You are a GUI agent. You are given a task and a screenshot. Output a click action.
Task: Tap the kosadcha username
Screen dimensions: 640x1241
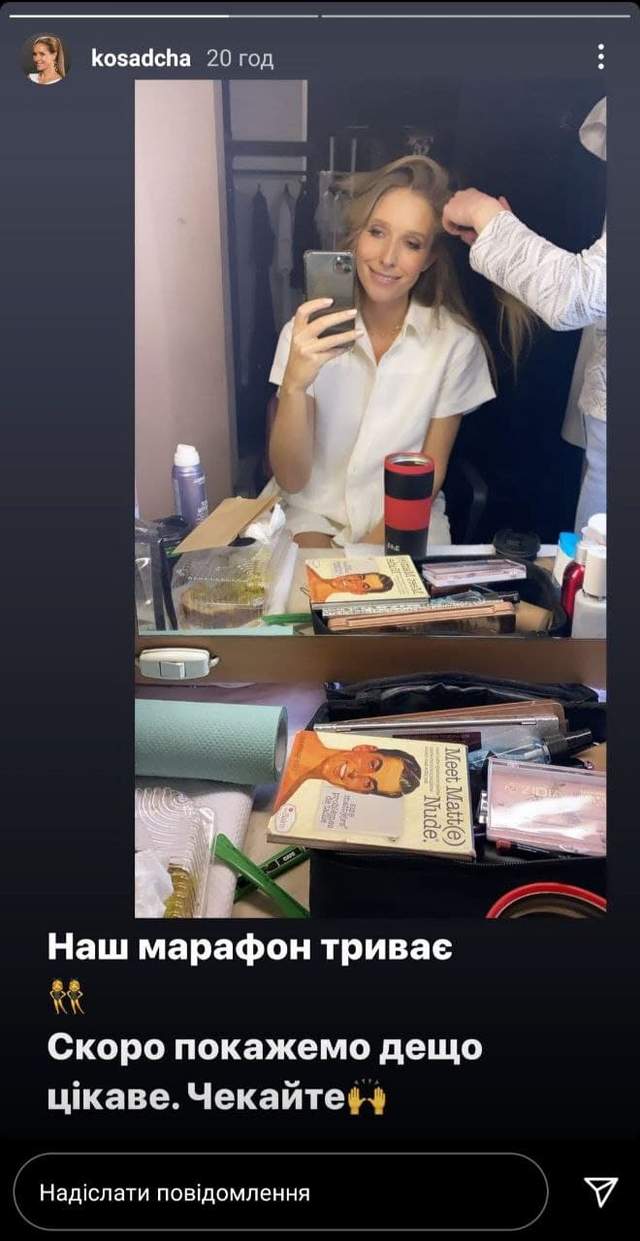[140, 59]
